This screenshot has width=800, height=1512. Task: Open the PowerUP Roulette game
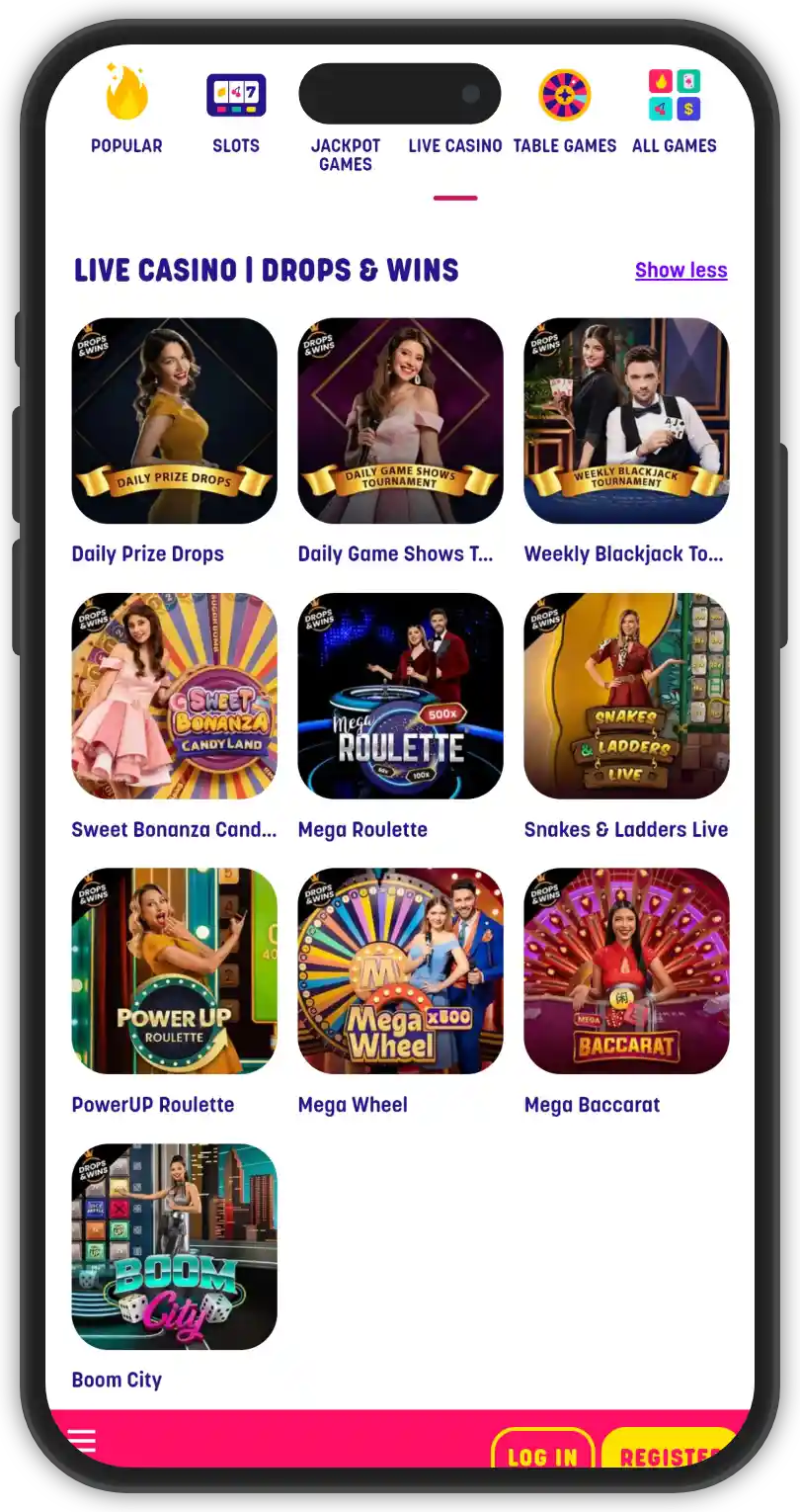coord(174,970)
